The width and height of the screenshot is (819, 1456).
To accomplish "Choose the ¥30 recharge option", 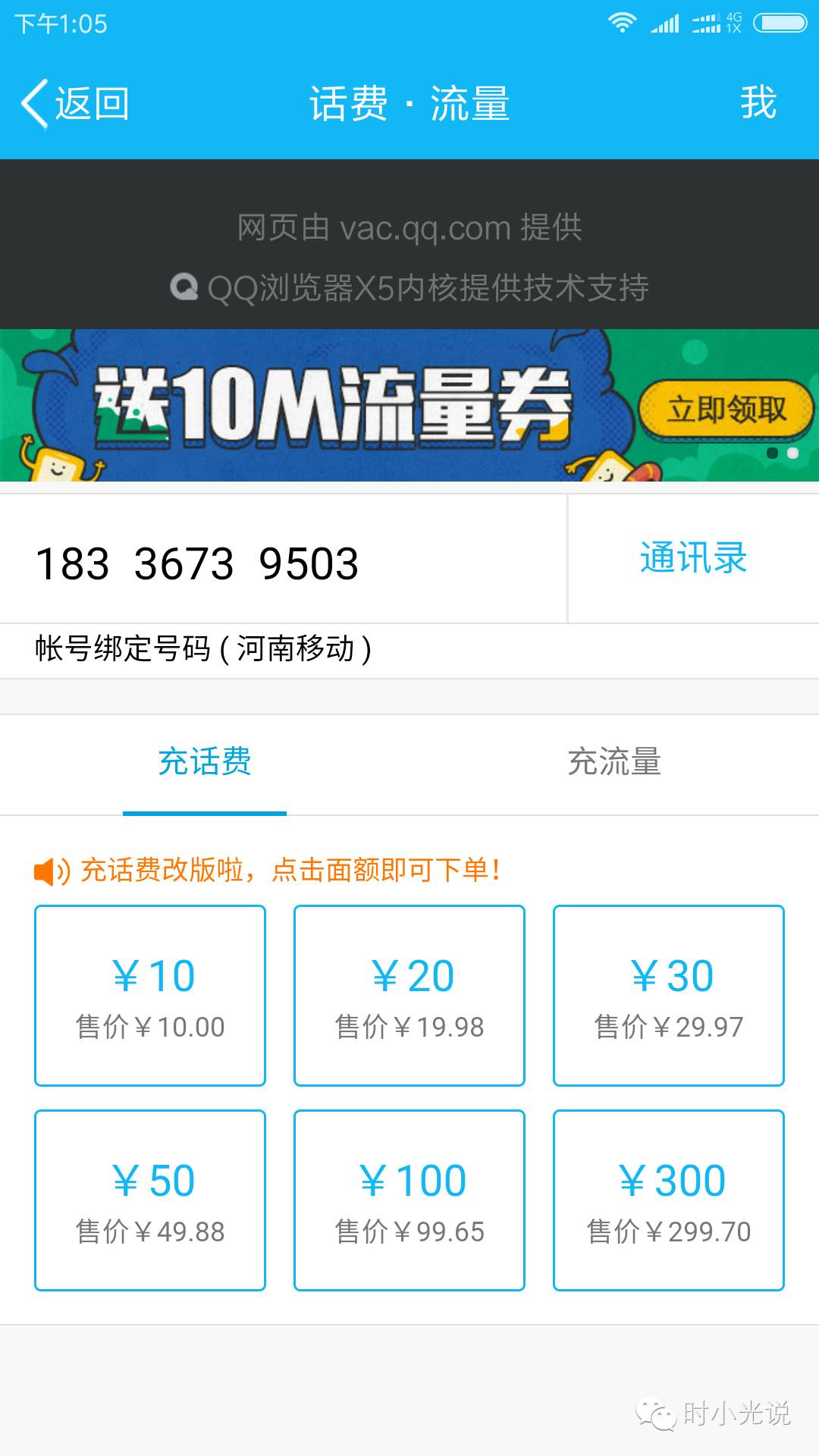I will click(669, 996).
